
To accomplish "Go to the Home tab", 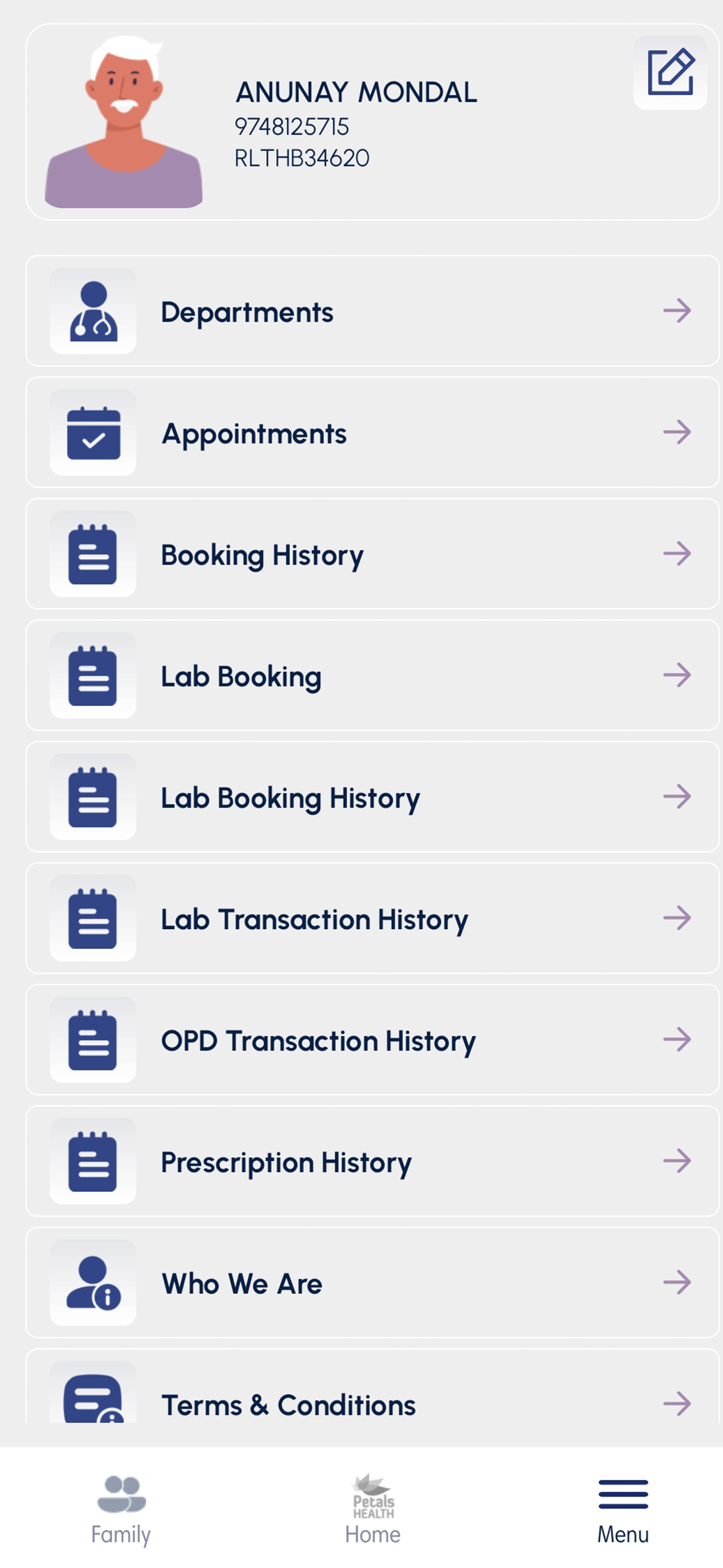I will coord(373,1510).
